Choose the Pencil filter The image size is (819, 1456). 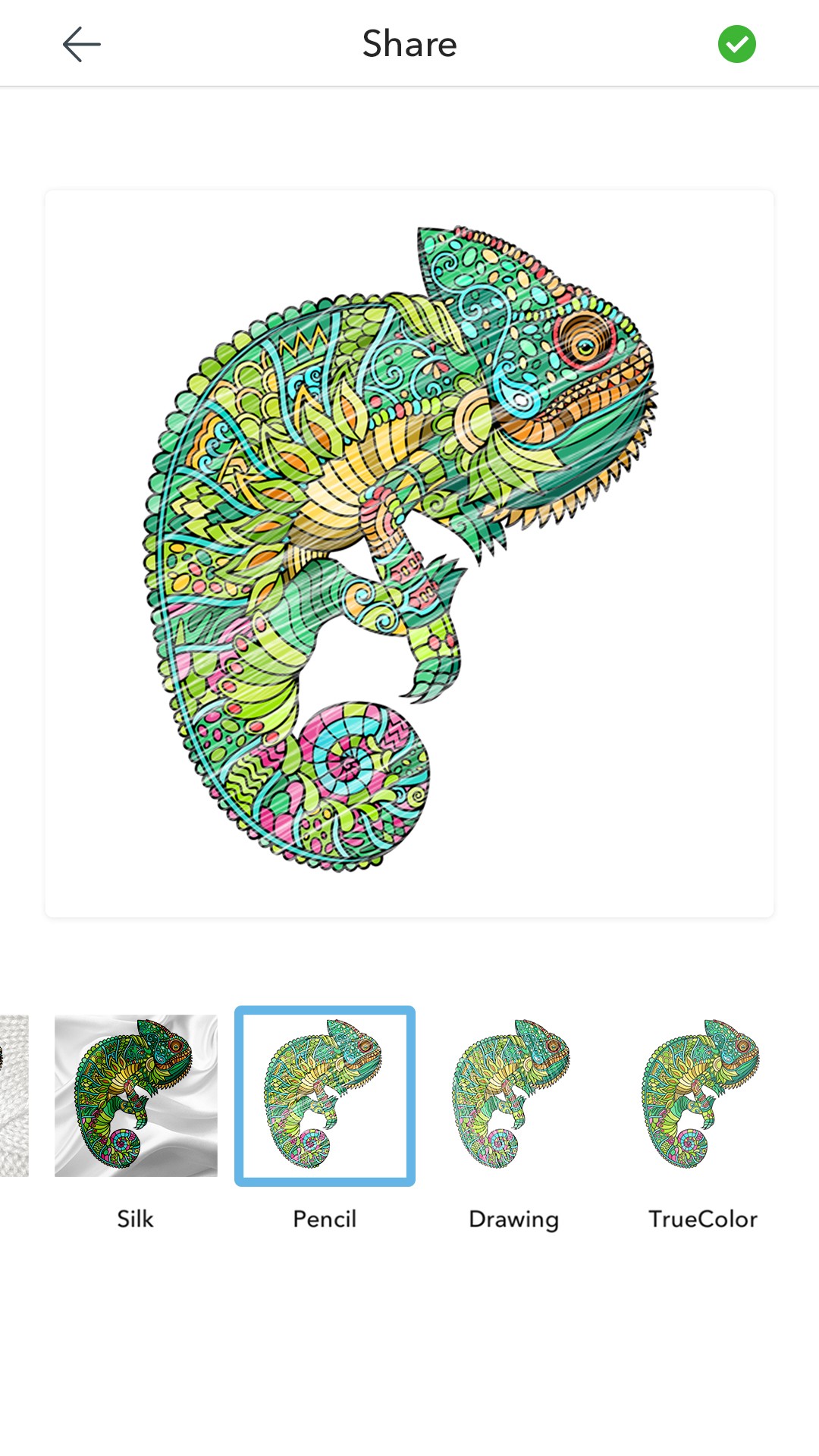point(325,1096)
